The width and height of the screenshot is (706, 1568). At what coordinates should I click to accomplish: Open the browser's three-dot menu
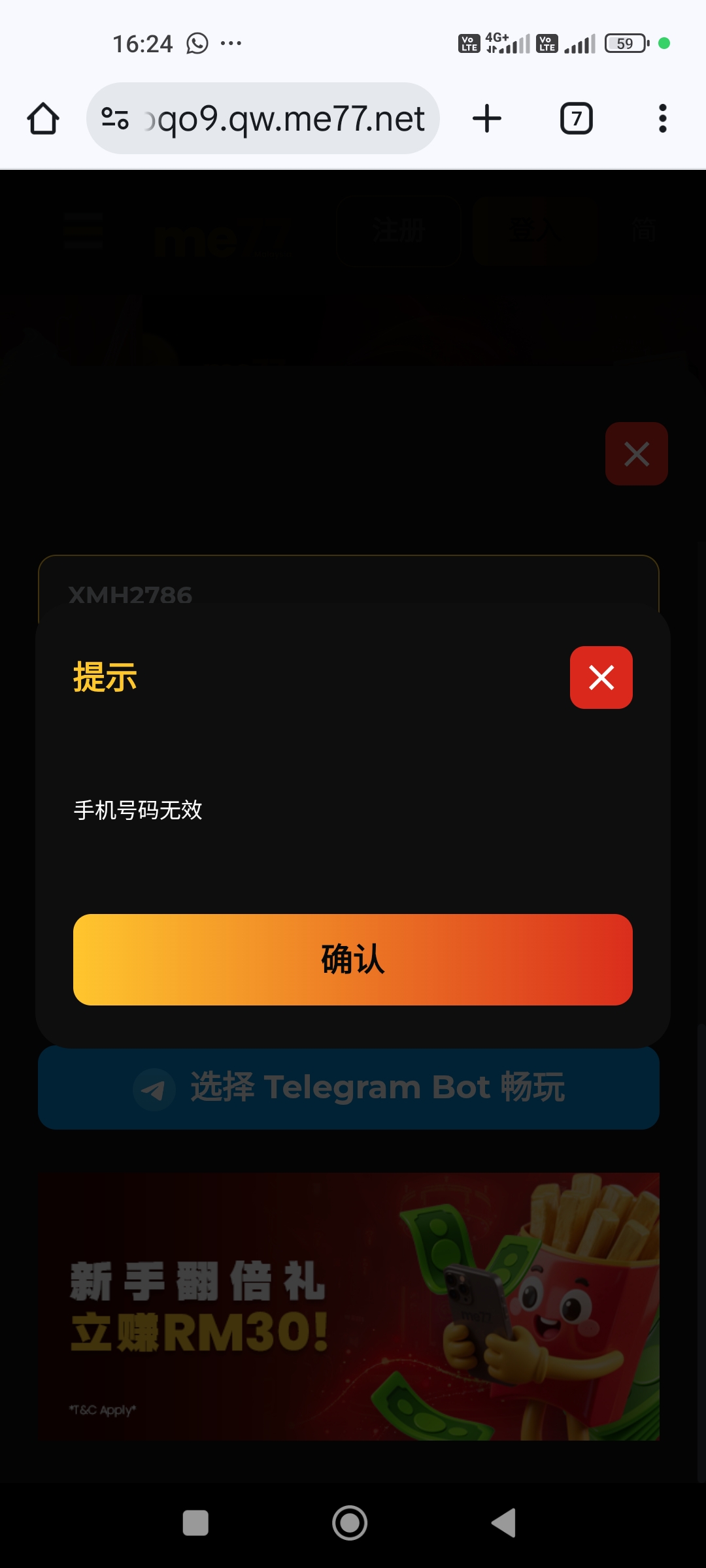pyautogui.click(x=663, y=118)
